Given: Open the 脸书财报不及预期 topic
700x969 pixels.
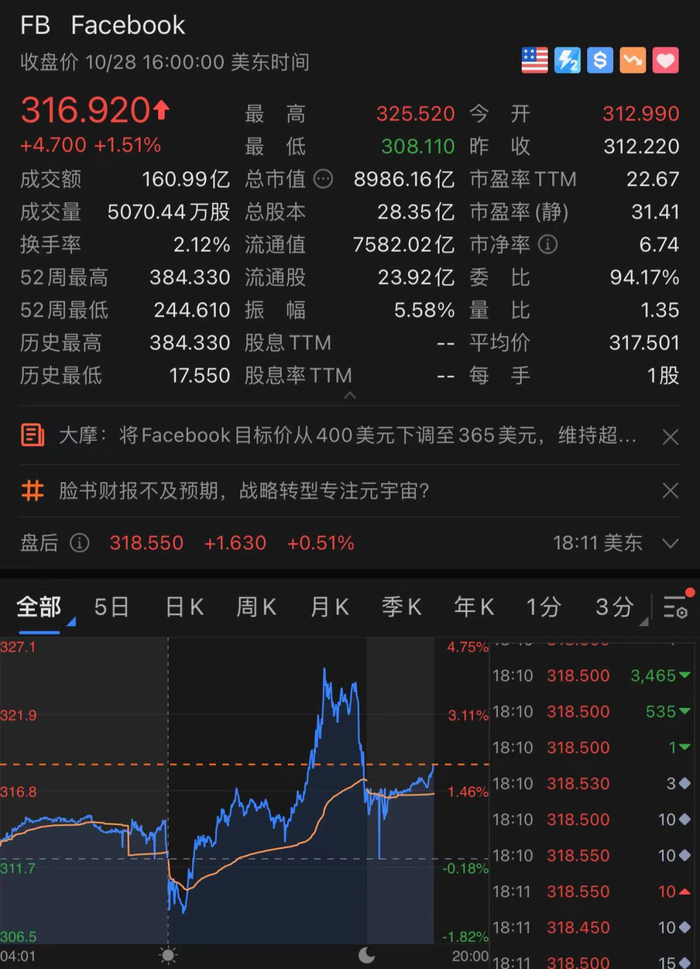Looking at the screenshot, I should (x=240, y=490).
